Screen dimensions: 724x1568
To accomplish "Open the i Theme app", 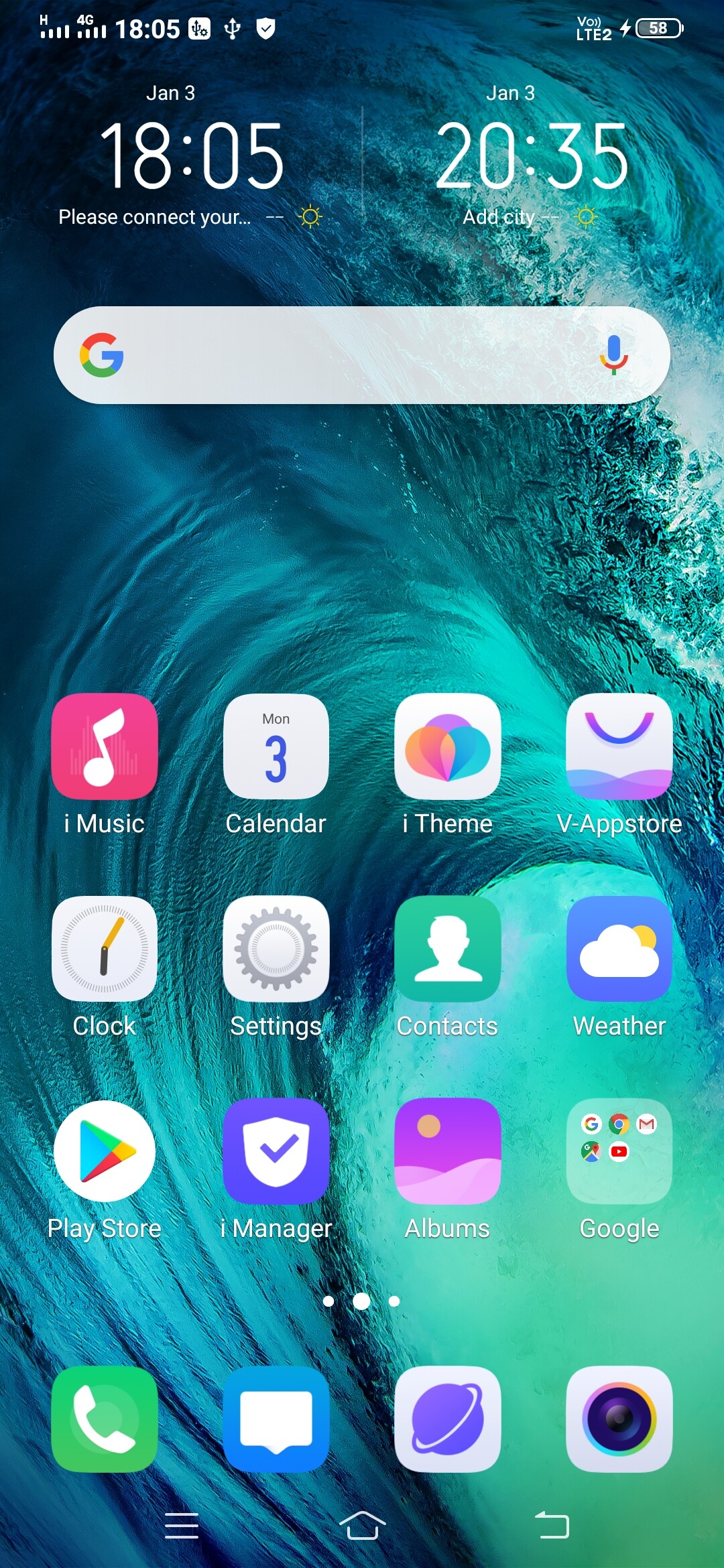I will pos(447,746).
